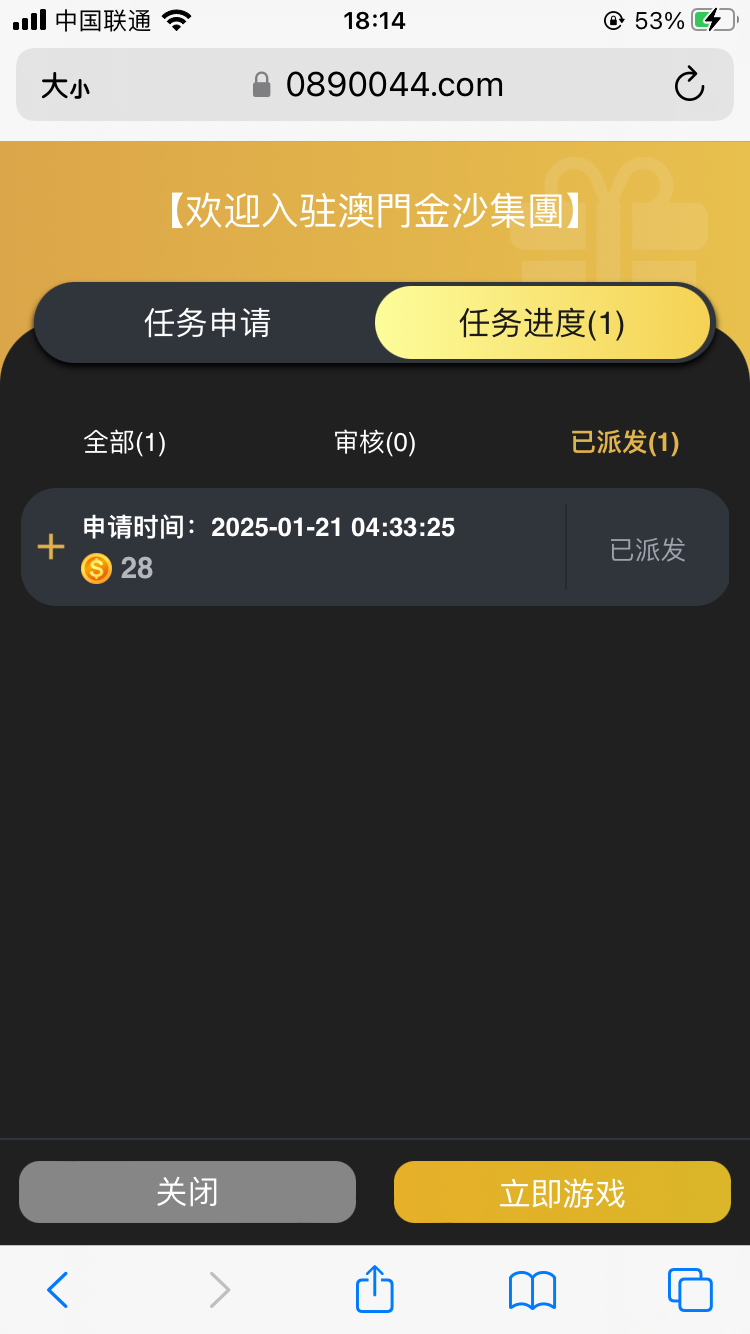
Task: Switch to the 任务申请 tab
Action: (x=207, y=323)
